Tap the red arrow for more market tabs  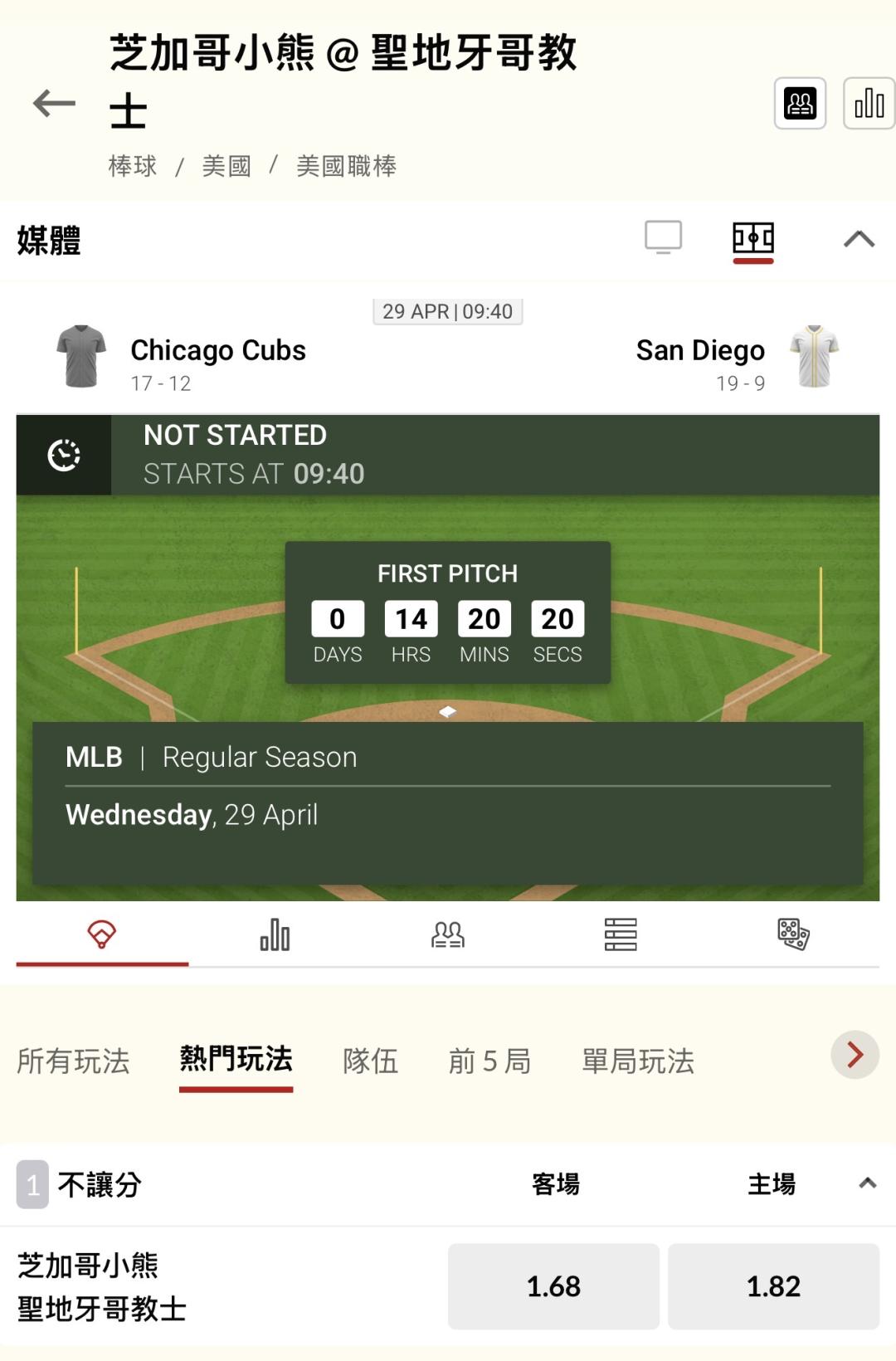[x=855, y=1055]
